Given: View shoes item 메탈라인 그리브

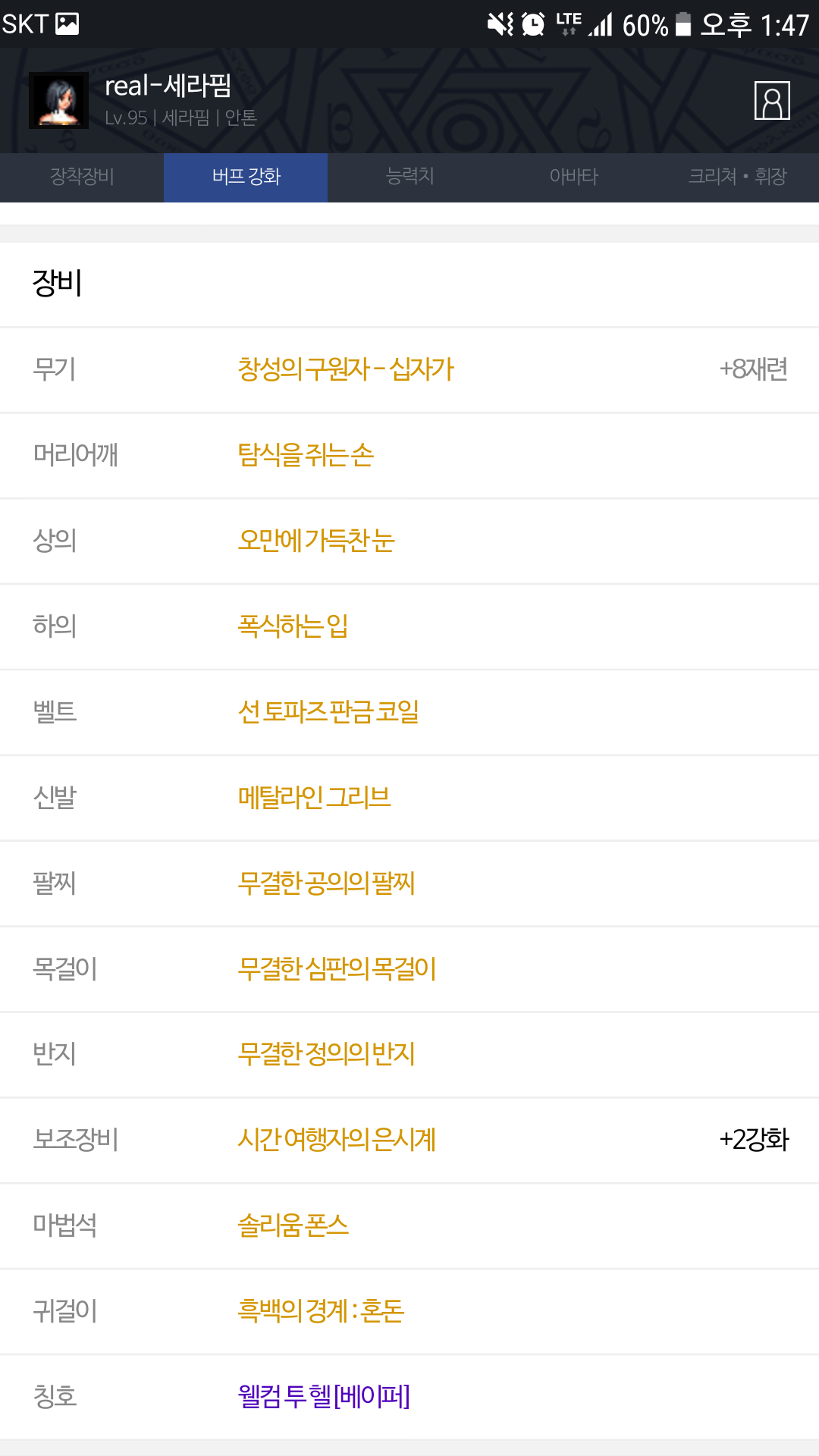Looking at the screenshot, I should (314, 799).
